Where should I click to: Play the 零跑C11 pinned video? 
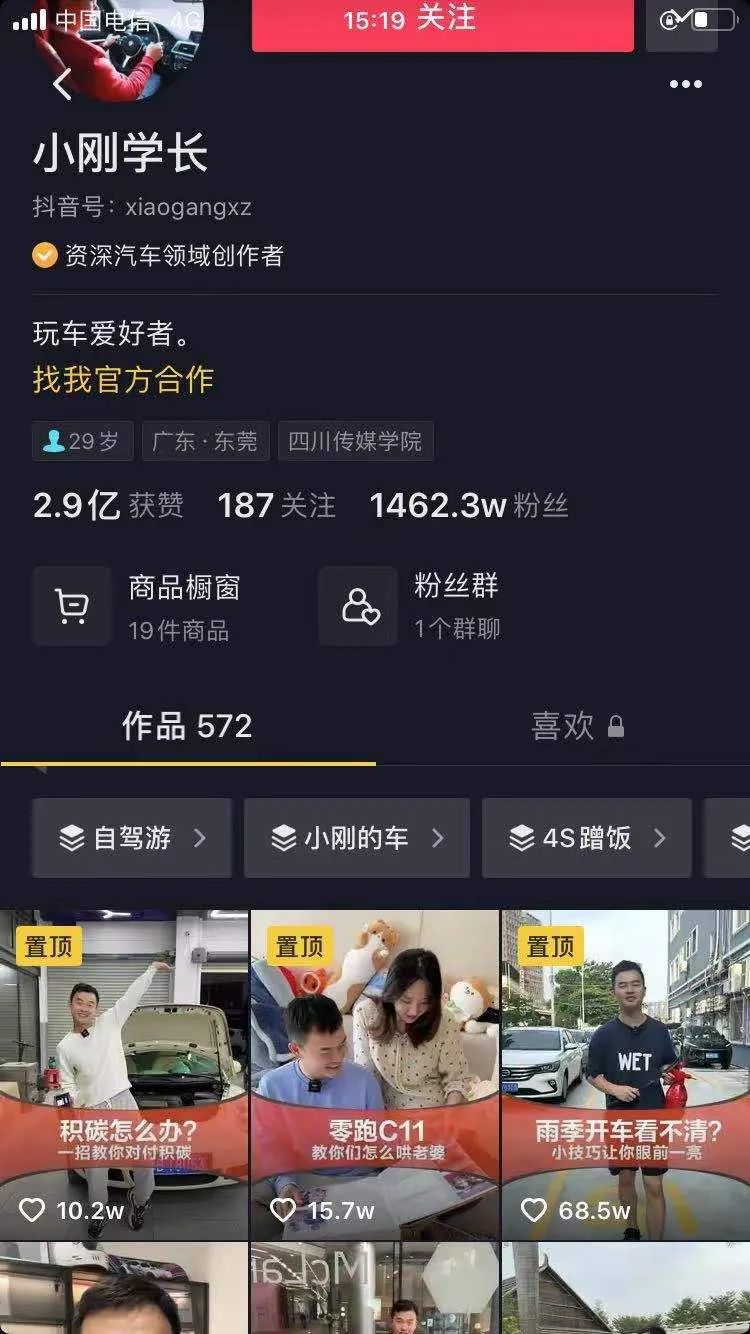pos(375,1075)
